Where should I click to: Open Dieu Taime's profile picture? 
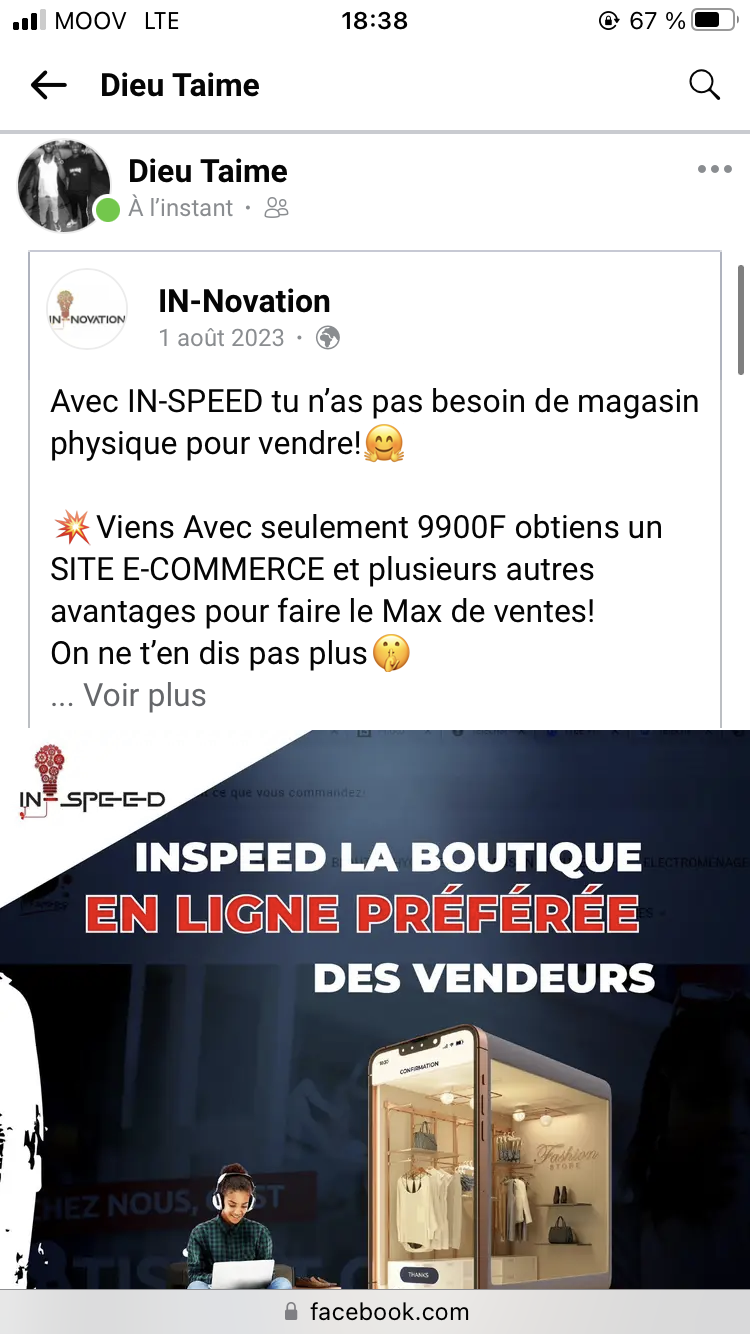point(64,186)
